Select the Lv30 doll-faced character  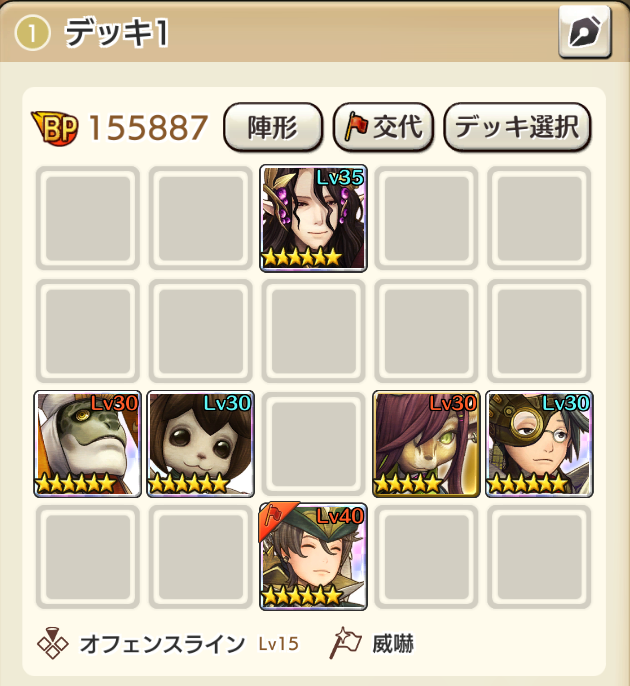click(201, 444)
